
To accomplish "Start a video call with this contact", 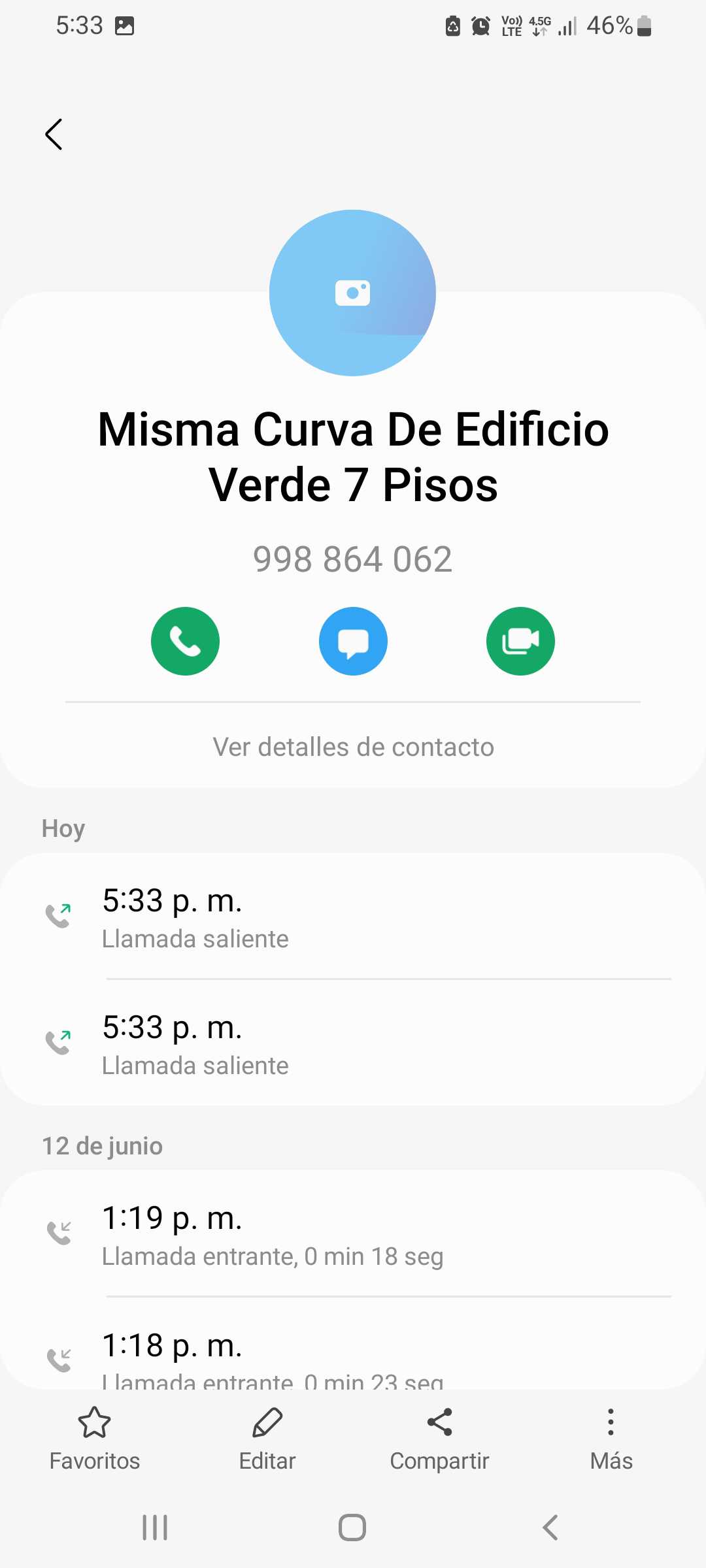I will (x=520, y=641).
